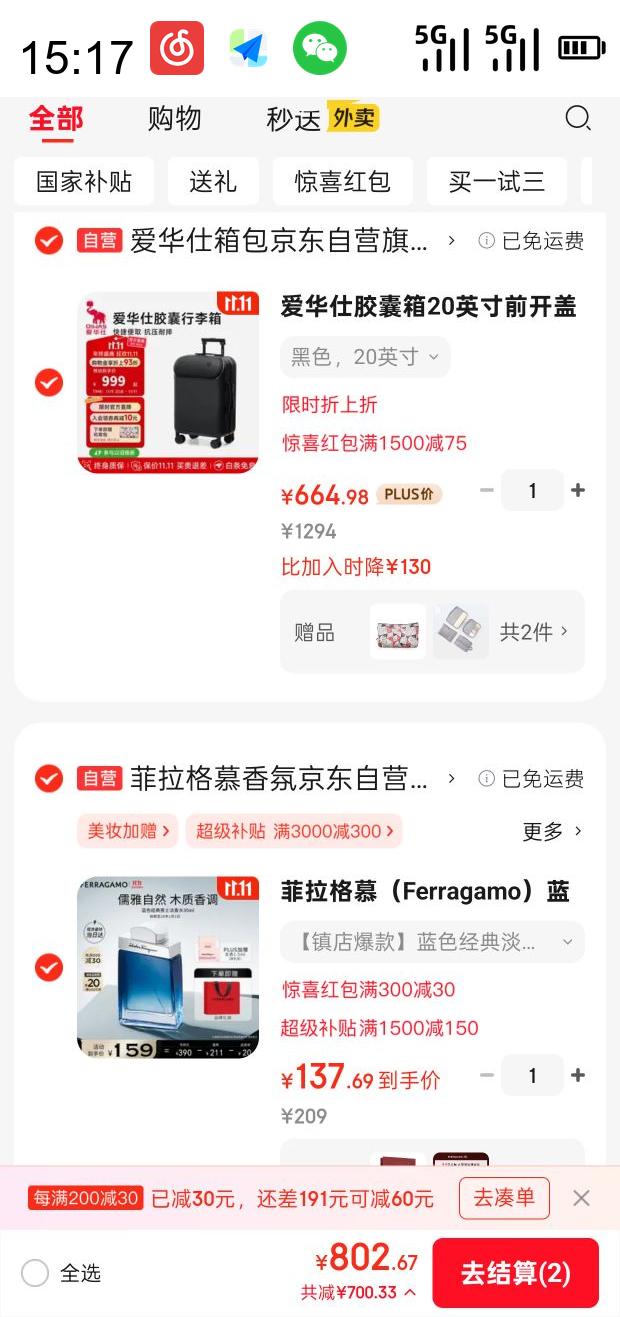Expand 更多 promotions for 菲拉格慕 store
Viewport: 620px width, 1317px height.
point(552,831)
